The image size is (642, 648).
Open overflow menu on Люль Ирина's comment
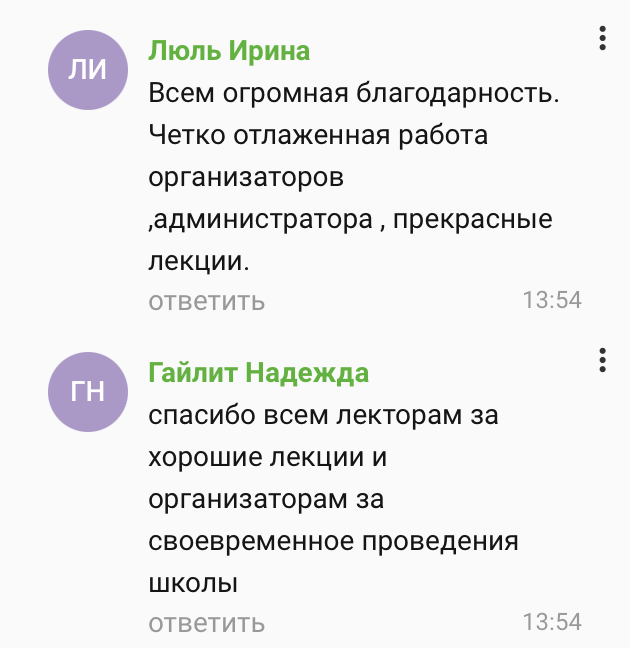click(x=602, y=39)
